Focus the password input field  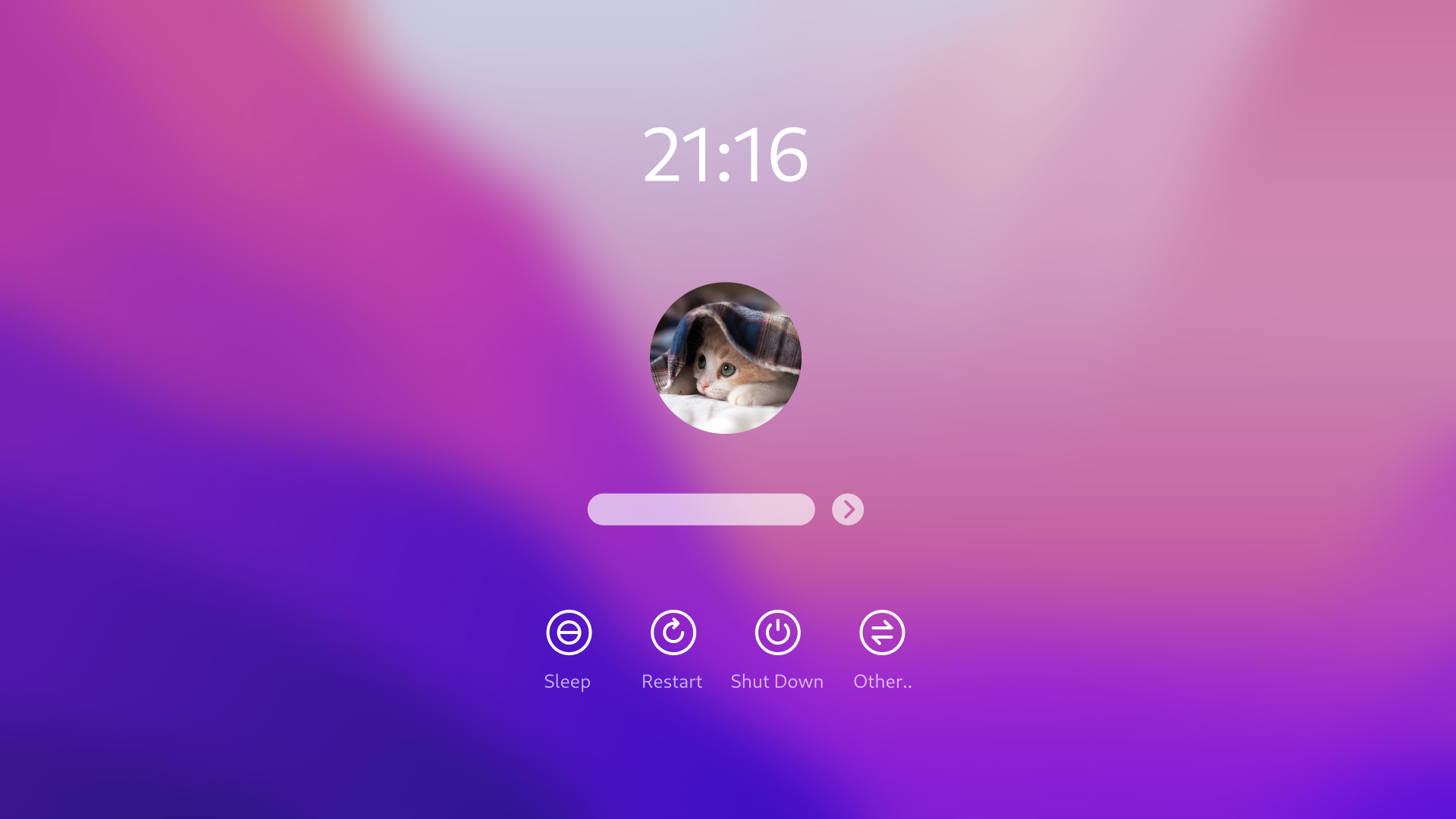(x=701, y=510)
